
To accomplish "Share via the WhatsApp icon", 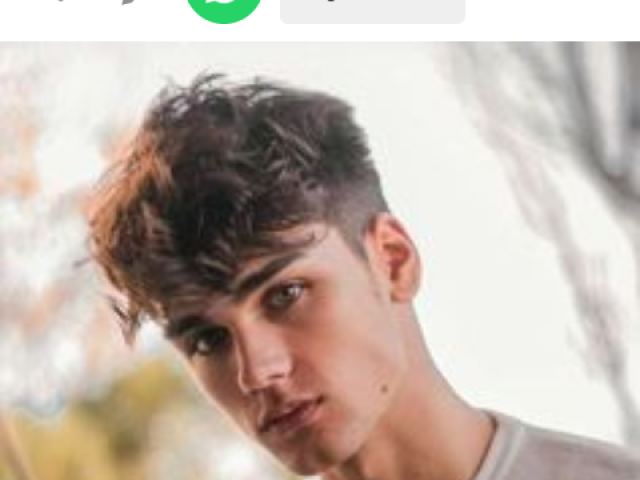I will pos(224,6).
